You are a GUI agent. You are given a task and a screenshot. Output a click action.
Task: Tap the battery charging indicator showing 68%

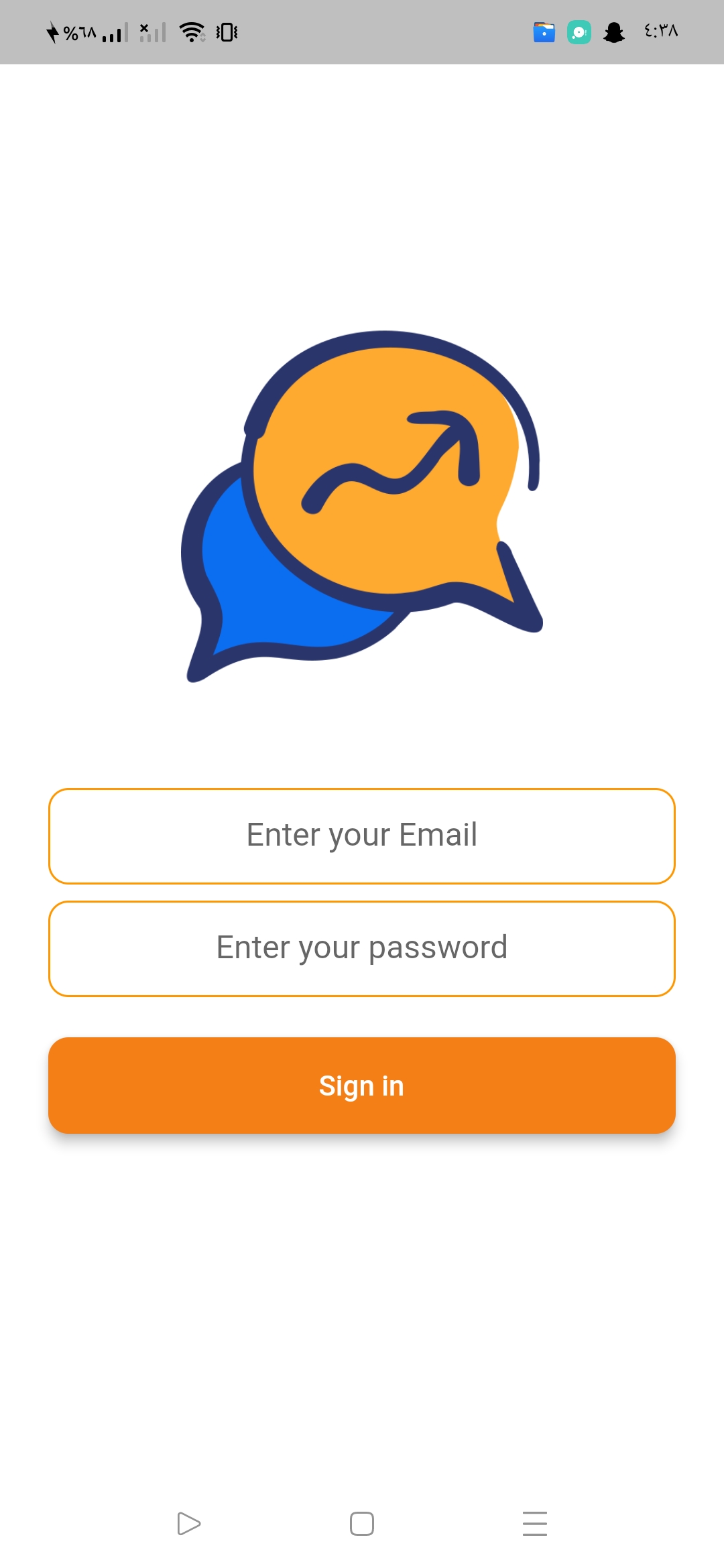[x=74, y=31]
